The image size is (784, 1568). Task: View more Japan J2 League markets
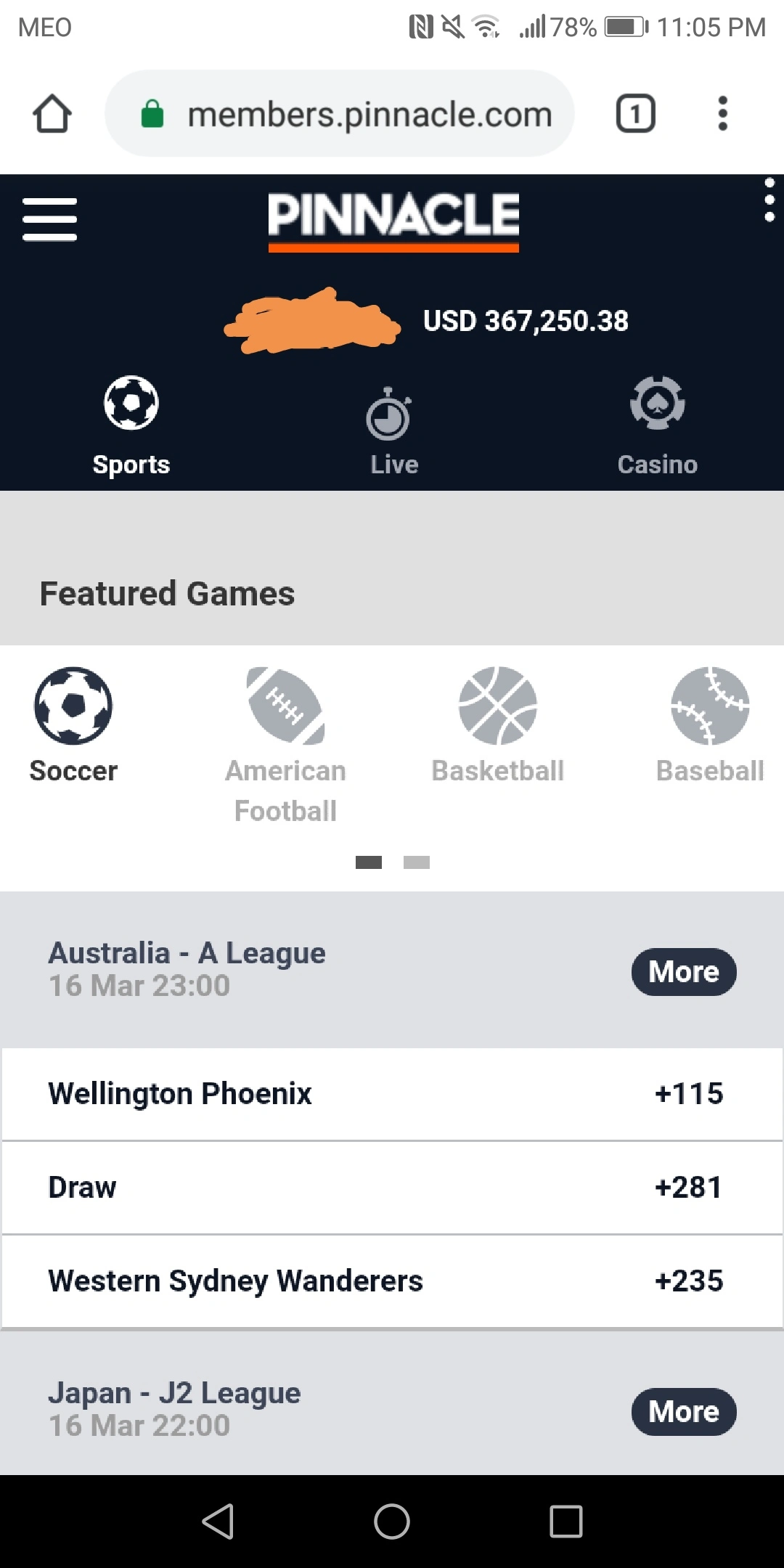coord(683,1412)
